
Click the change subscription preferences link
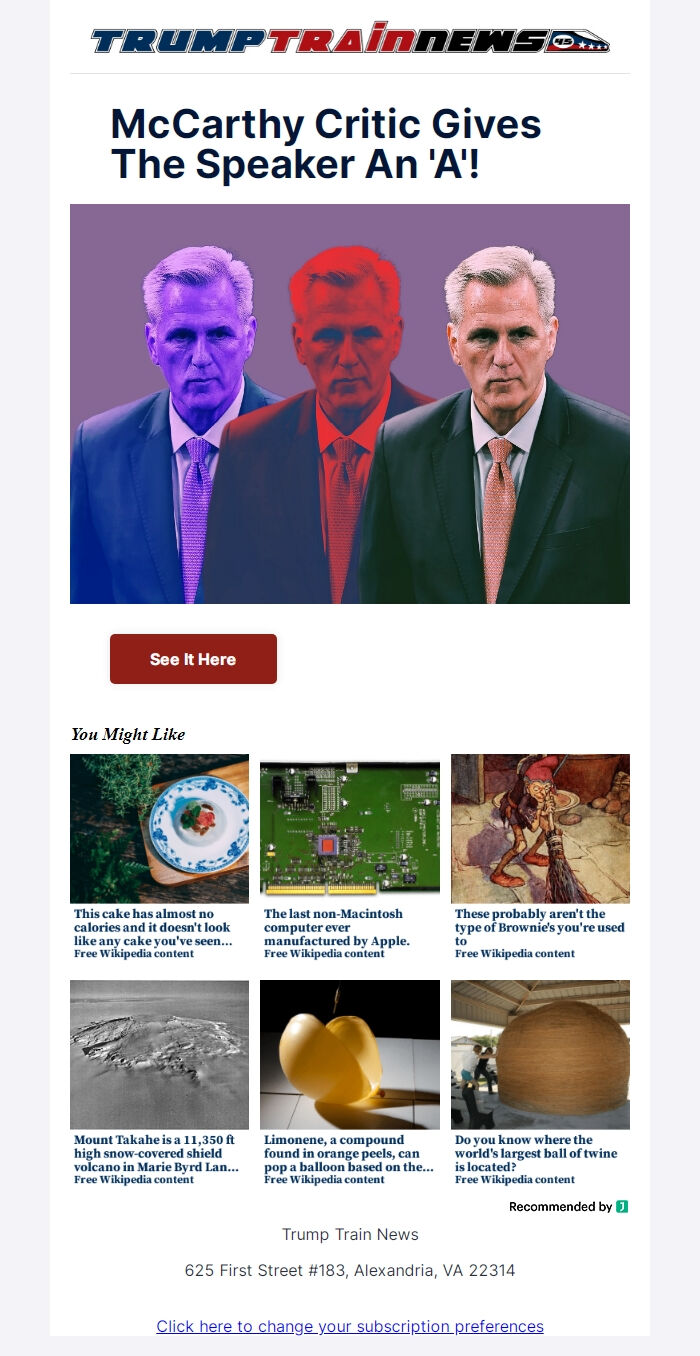(350, 1326)
